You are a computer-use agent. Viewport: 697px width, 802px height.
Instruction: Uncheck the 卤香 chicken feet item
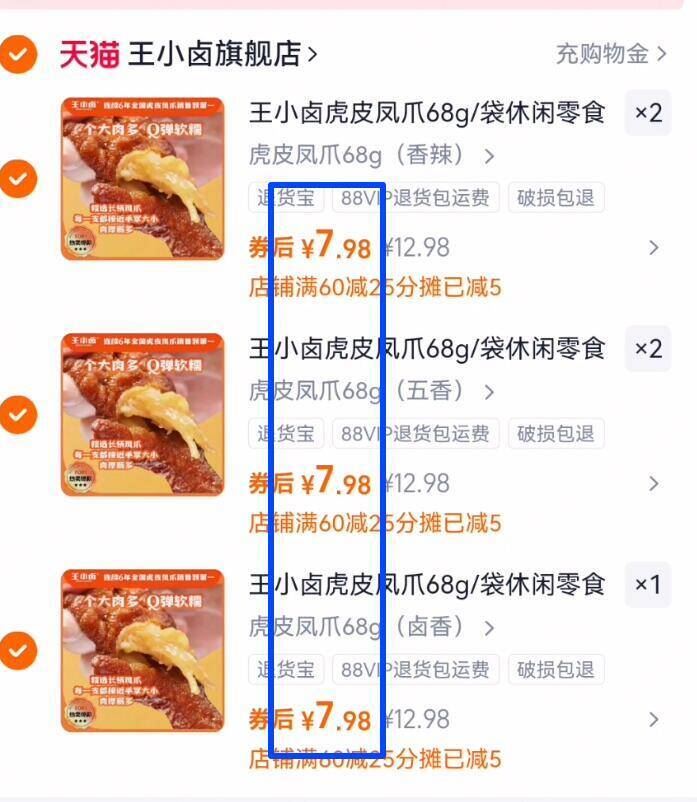click(18, 651)
